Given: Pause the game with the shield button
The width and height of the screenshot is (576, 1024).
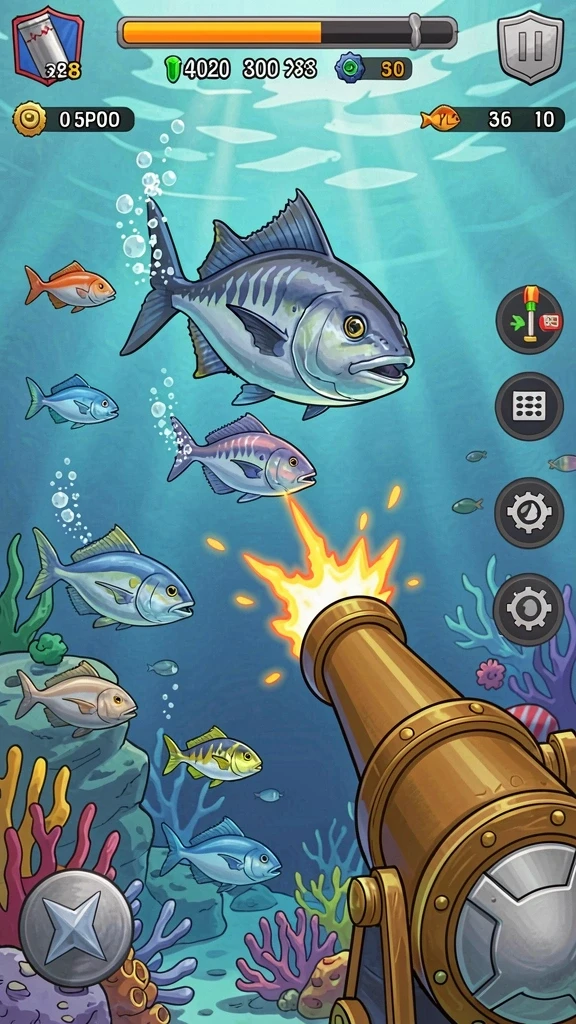Looking at the screenshot, I should point(530,46).
